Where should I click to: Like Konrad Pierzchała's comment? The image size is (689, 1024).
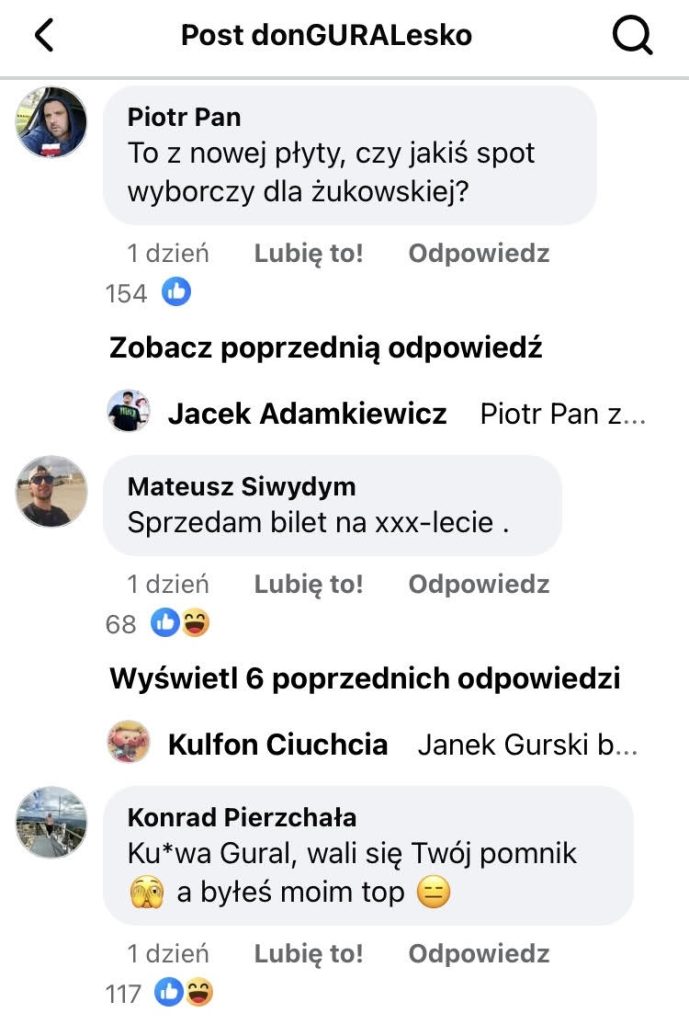(x=308, y=953)
